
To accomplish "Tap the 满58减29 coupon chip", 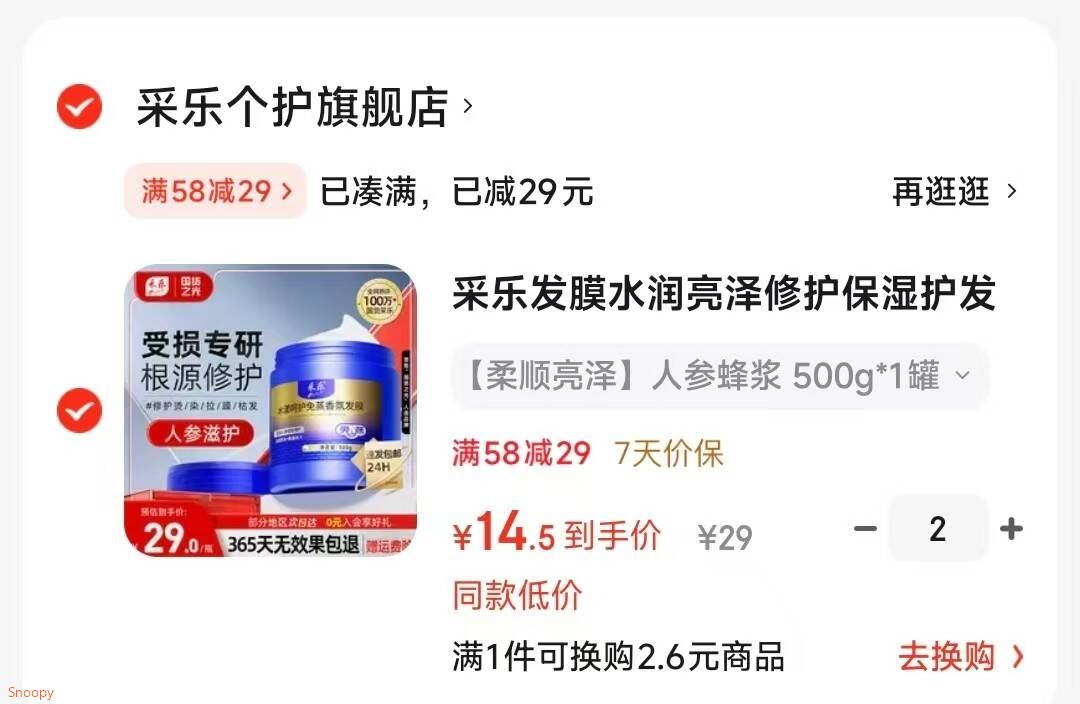I will 216,191.
